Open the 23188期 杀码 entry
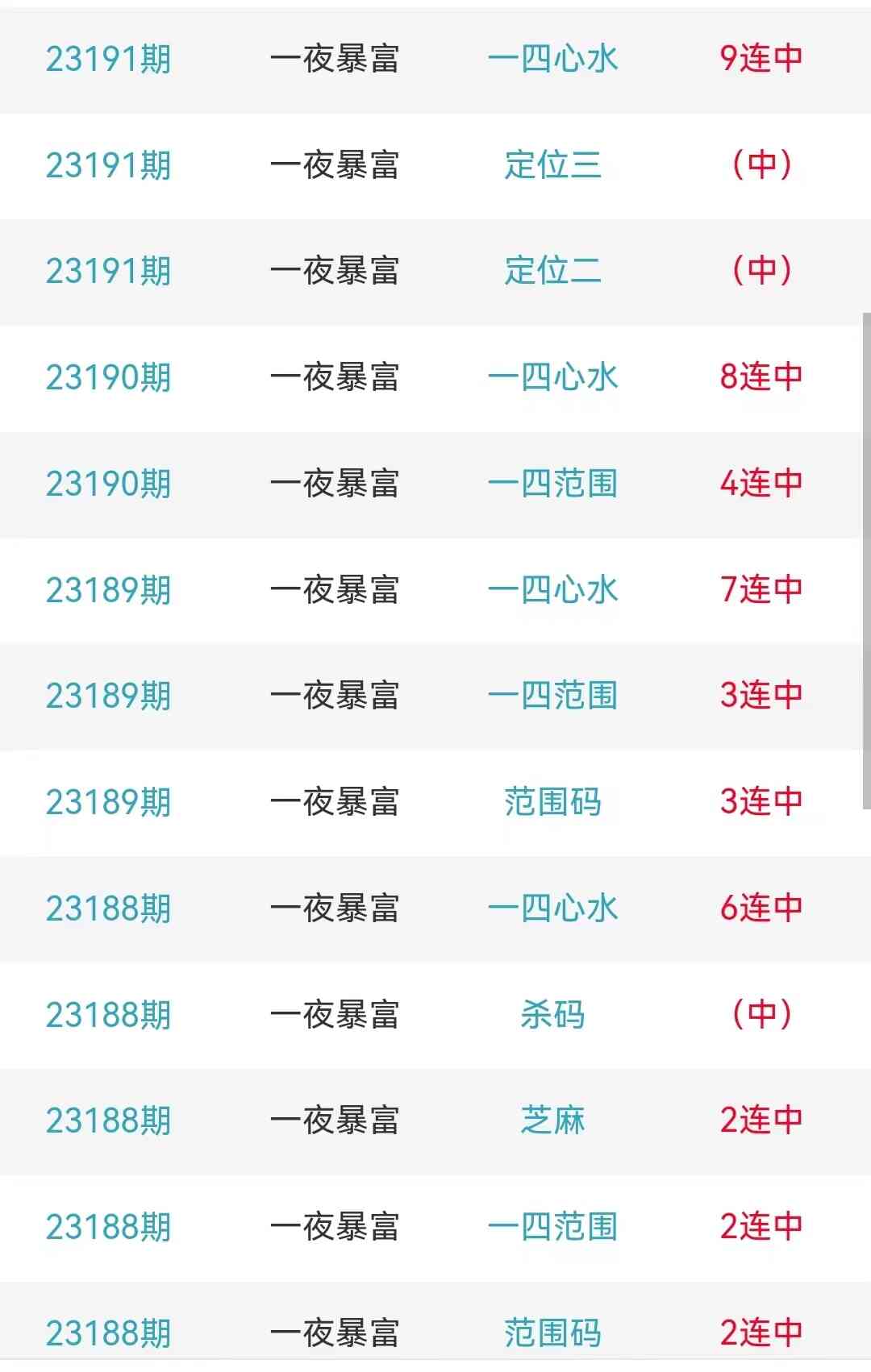The width and height of the screenshot is (871, 1372). [552, 1015]
